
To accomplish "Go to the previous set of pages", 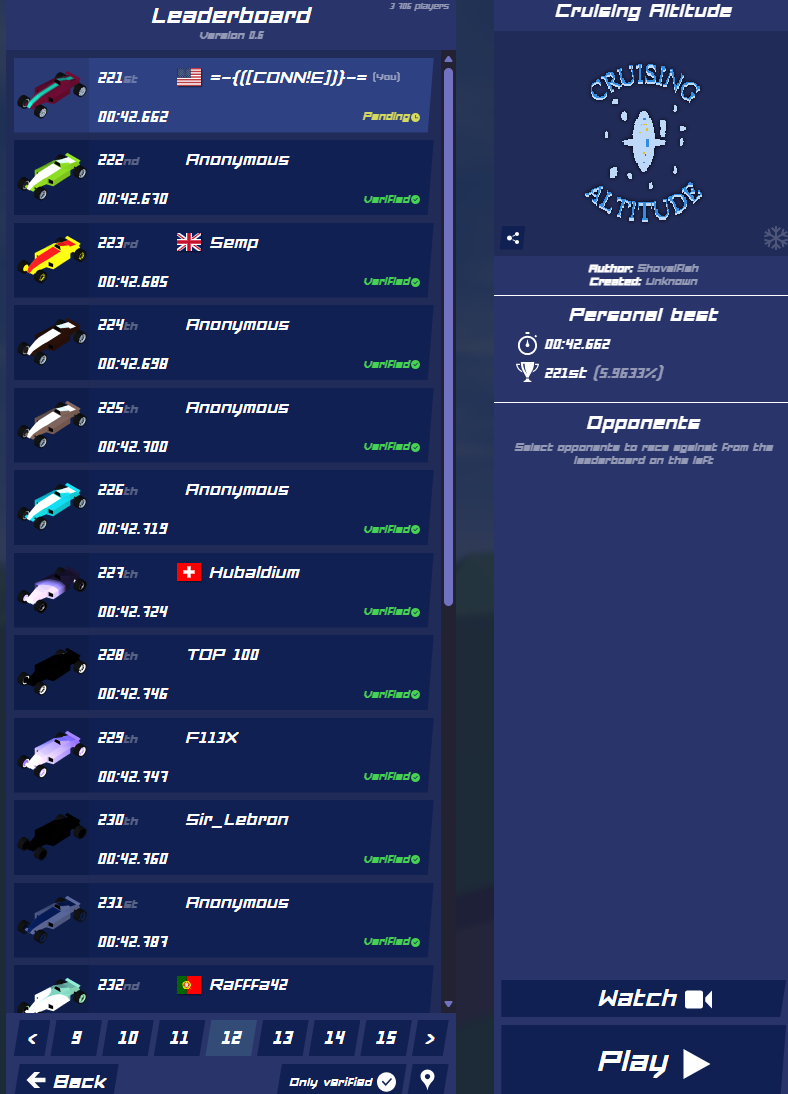I will click(31, 1037).
